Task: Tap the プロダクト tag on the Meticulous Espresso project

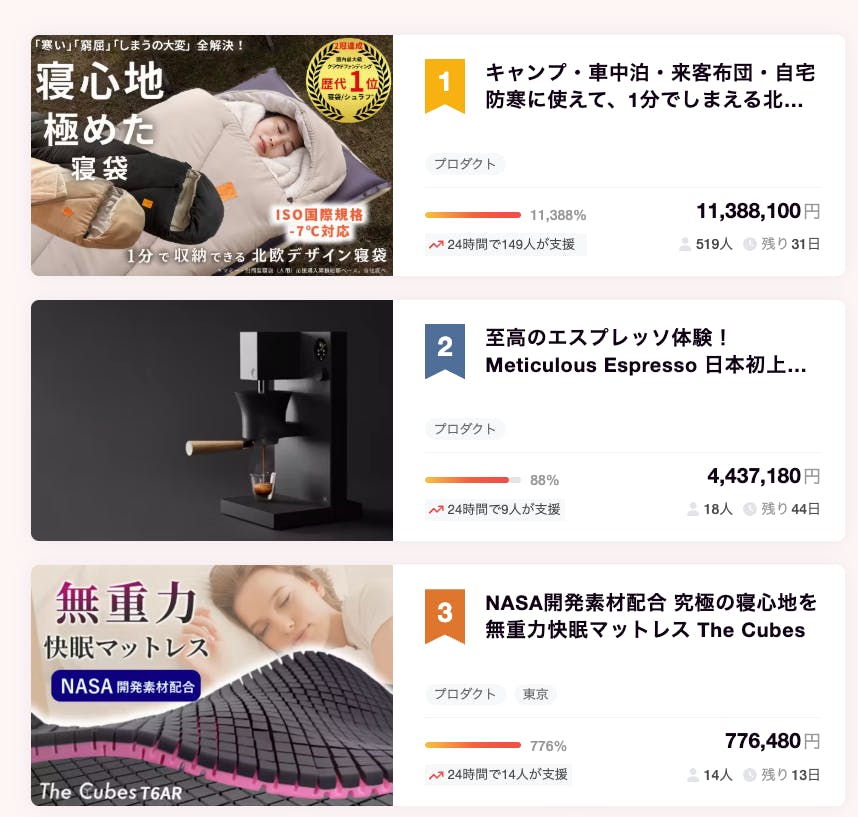Action: pos(465,429)
